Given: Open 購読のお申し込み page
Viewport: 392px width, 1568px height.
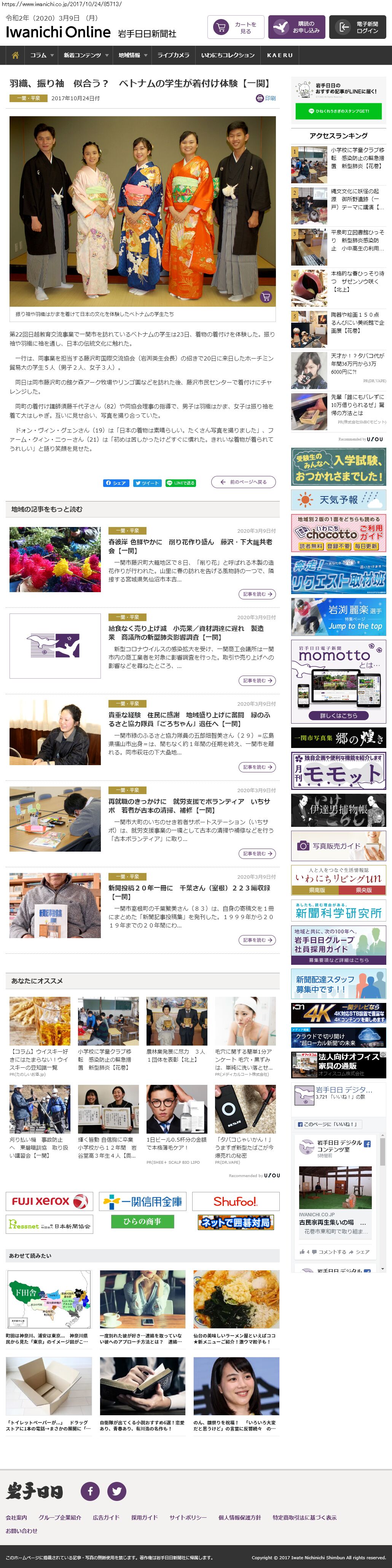Looking at the screenshot, I should click(x=296, y=27).
